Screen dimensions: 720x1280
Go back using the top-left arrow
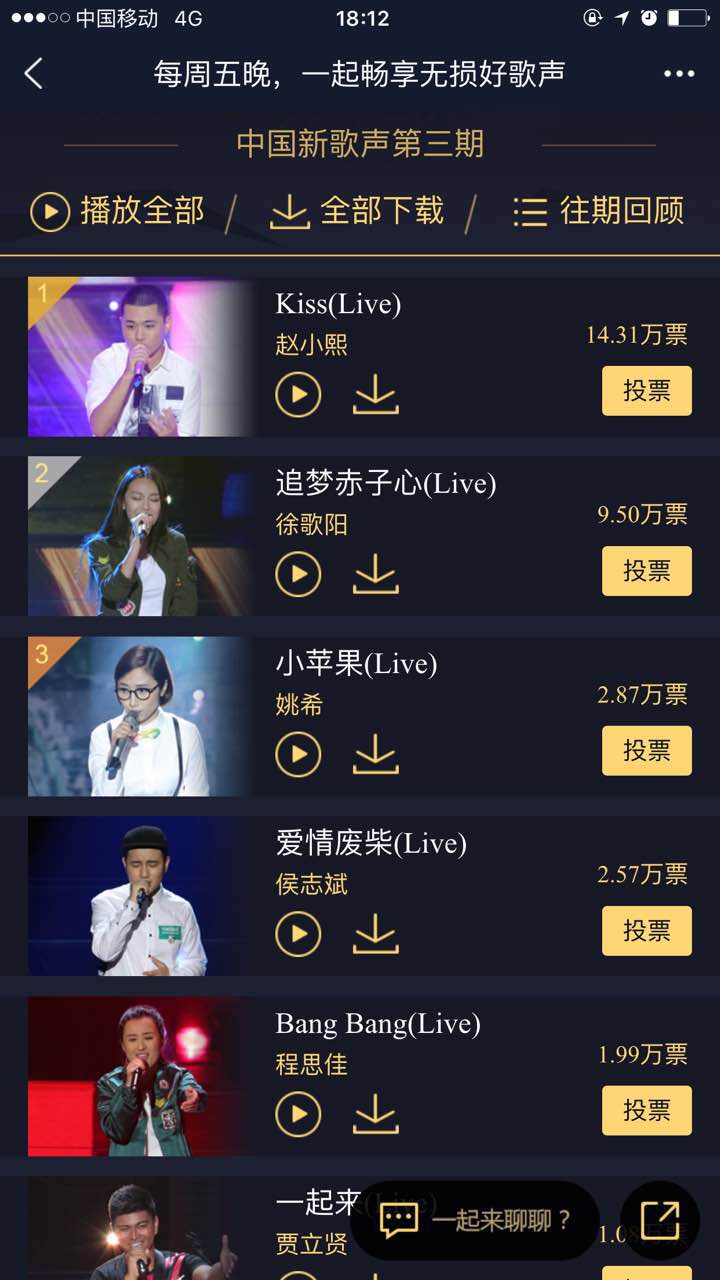tap(34, 74)
